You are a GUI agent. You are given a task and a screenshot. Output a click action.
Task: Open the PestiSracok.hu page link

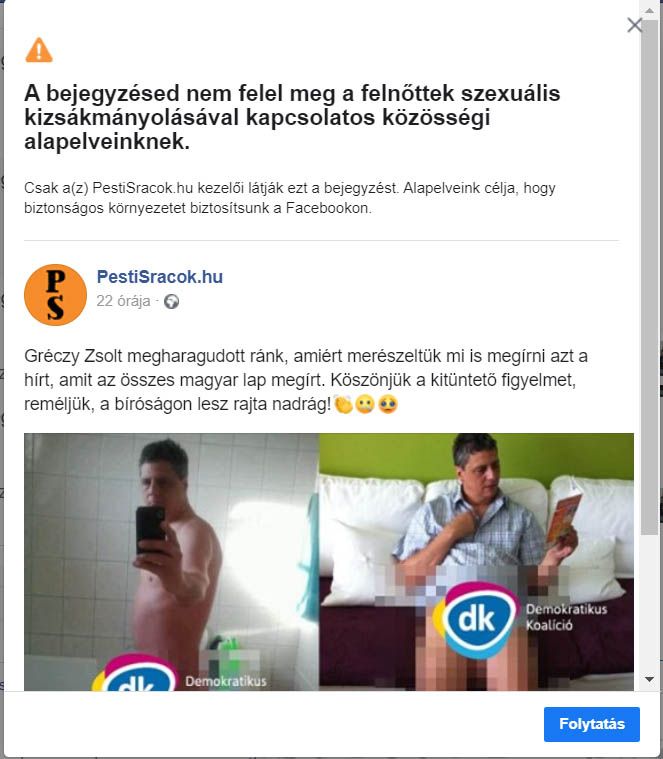159,277
